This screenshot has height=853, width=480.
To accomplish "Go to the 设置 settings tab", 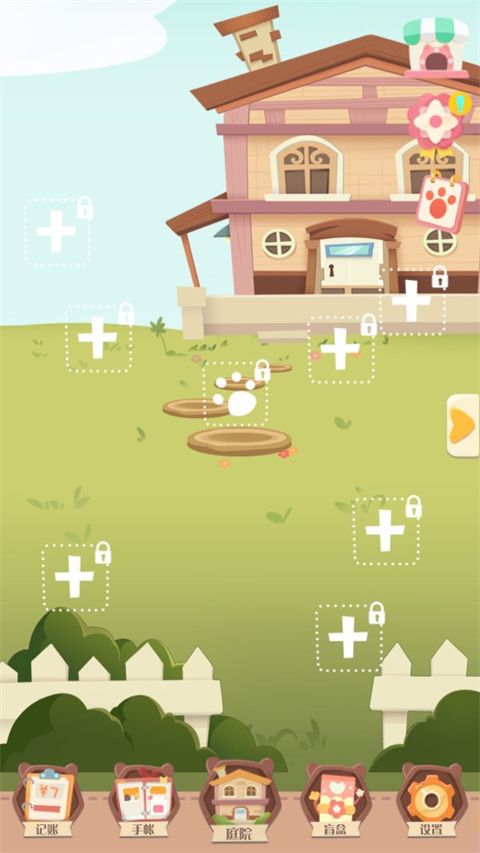I will (x=432, y=800).
